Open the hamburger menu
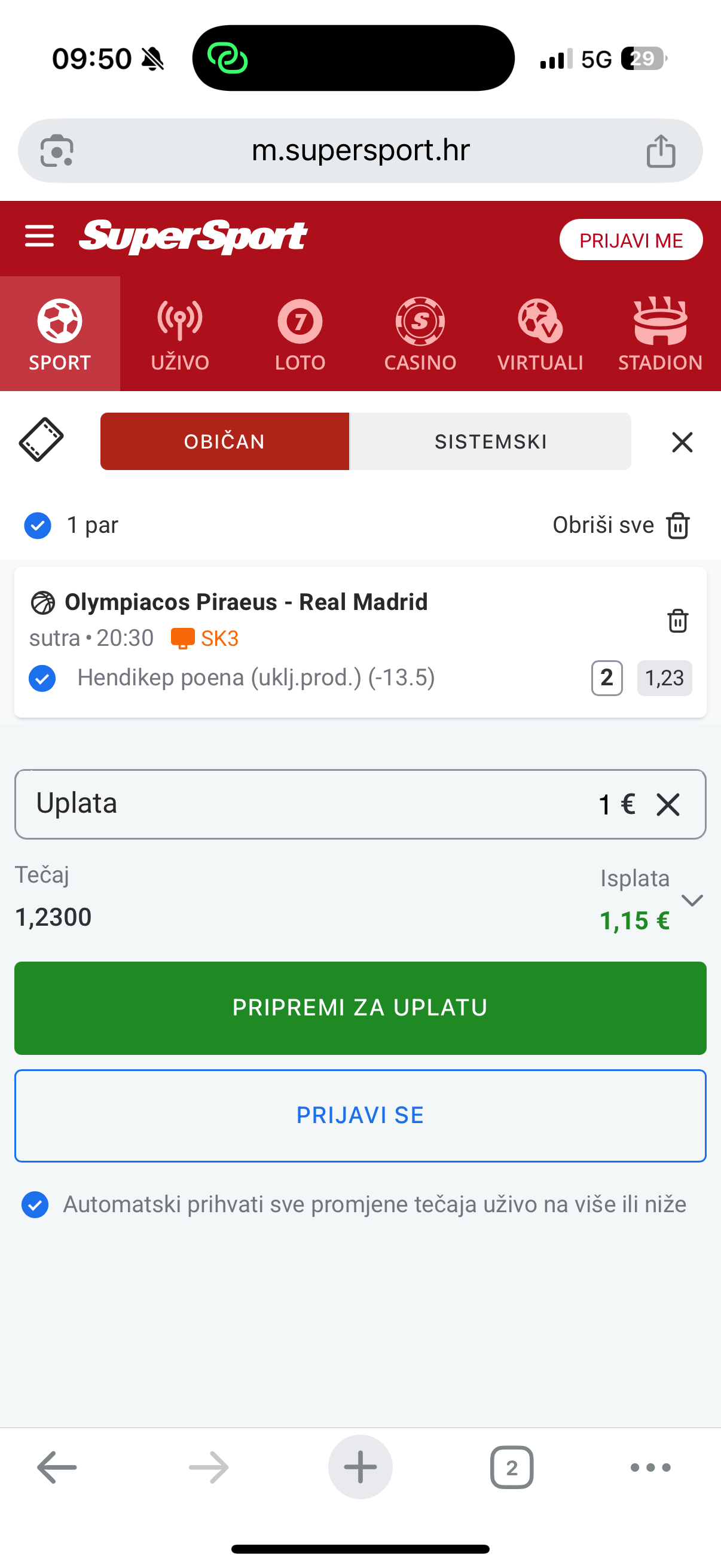The width and height of the screenshot is (721, 1568). 39,236
